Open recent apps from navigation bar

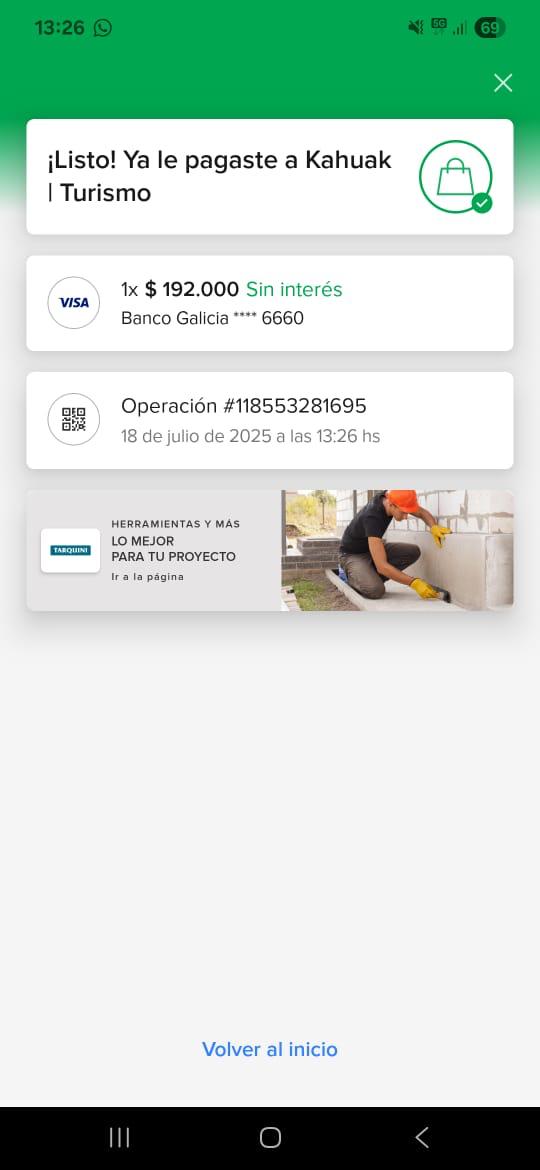[119, 1137]
